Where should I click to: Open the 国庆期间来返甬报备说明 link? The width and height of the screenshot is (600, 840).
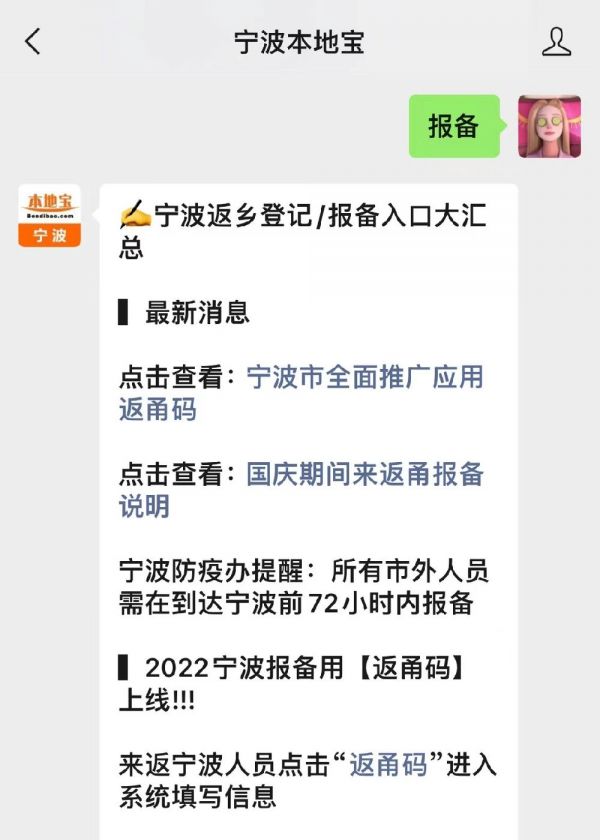pyautogui.click(x=365, y=473)
